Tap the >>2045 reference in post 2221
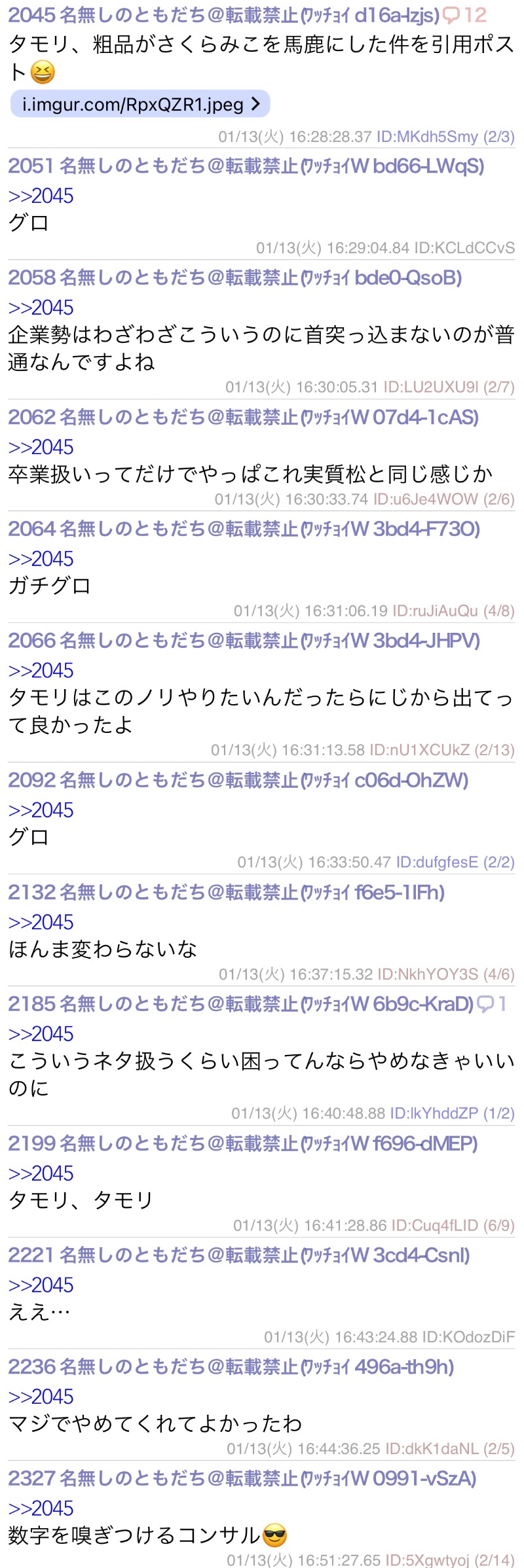Image resolution: width=524 pixels, height=1568 pixels. click(41, 1285)
